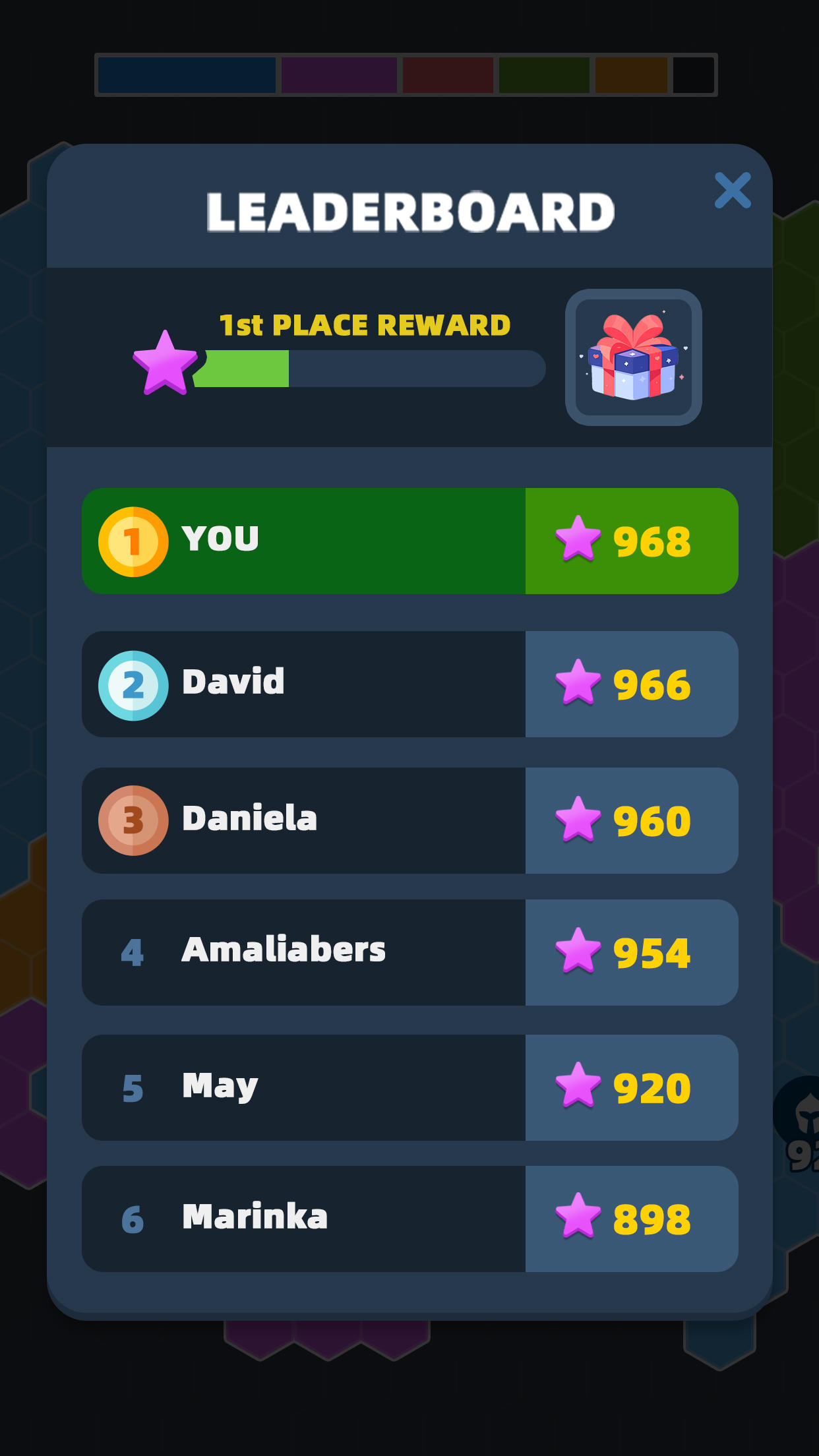The width and height of the screenshot is (819, 1456).
Task: Click the star next to the 968 score
Action: (579, 541)
